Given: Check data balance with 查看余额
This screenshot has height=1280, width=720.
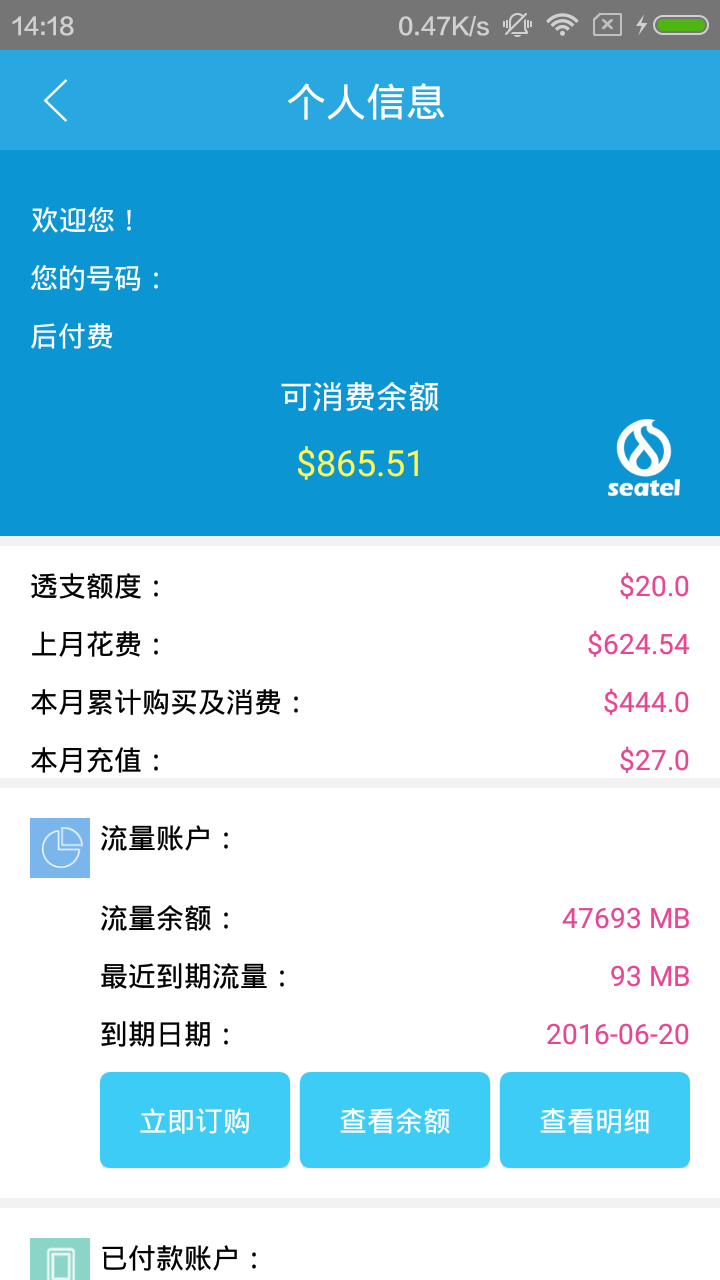Looking at the screenshot, I should (x=395, y=1120).
